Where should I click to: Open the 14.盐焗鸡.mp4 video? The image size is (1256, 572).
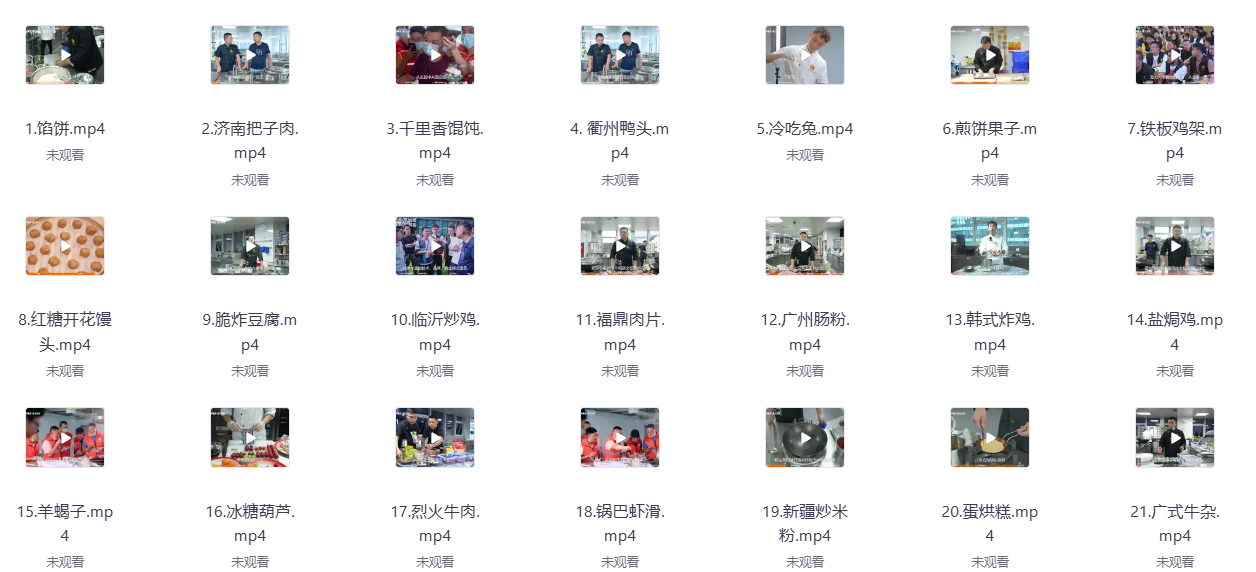click(x=1175, y=246)
